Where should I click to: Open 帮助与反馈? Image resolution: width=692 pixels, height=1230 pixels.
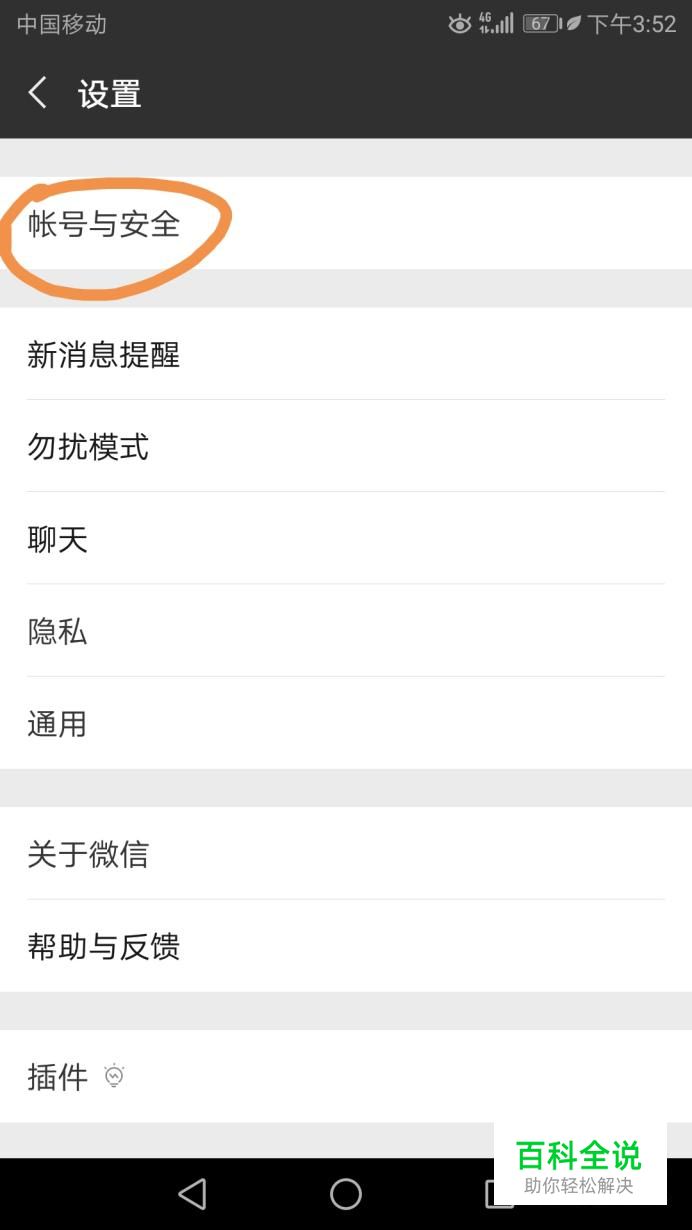point(104,946)
